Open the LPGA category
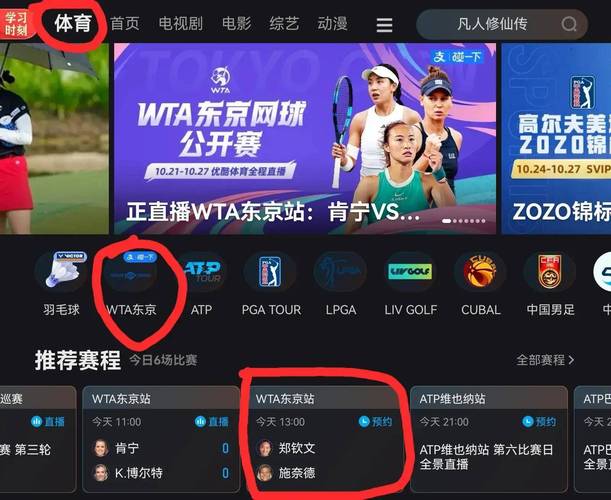Screen dimensions: 611x500 340,283
